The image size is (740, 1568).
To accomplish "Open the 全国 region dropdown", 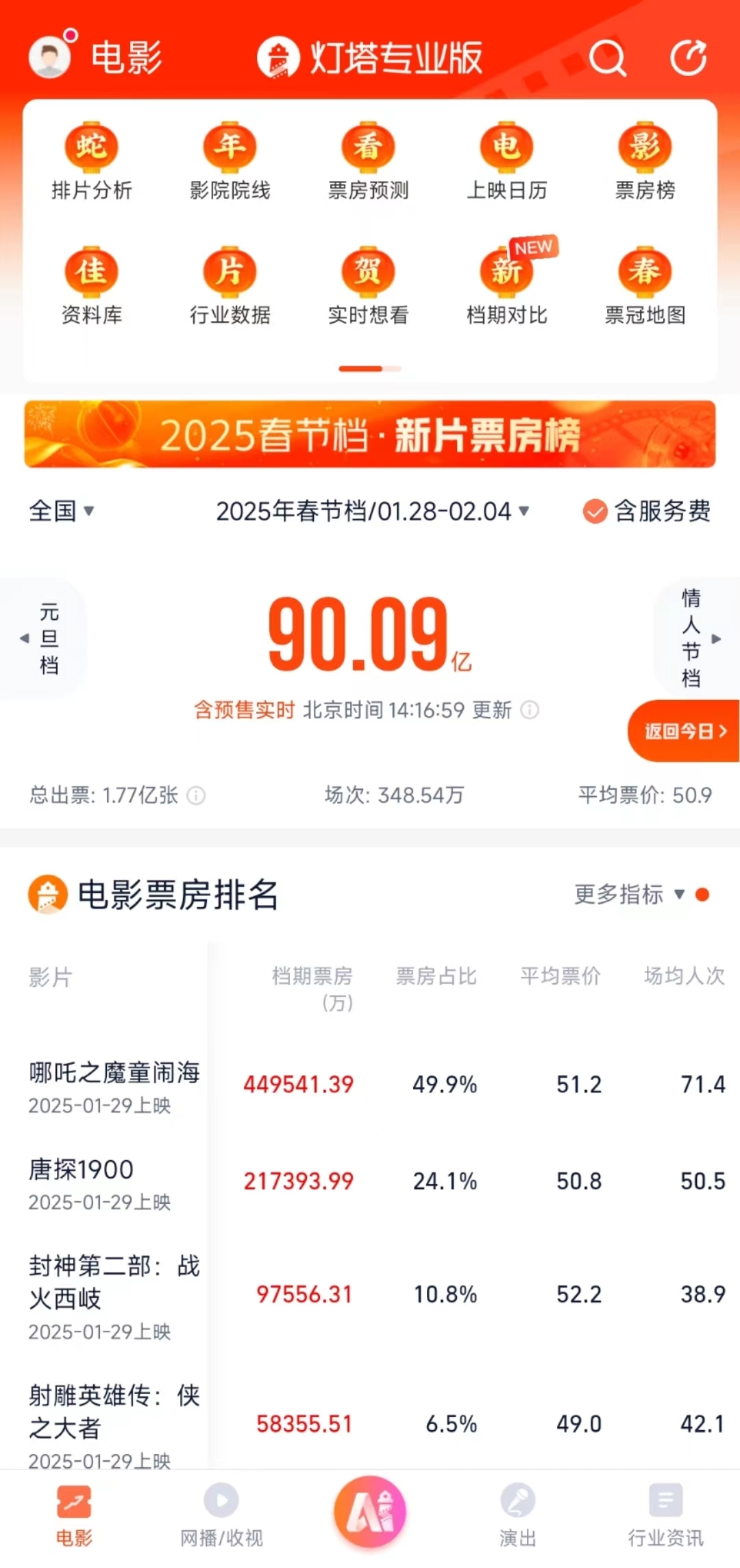I will click(62, 511).
